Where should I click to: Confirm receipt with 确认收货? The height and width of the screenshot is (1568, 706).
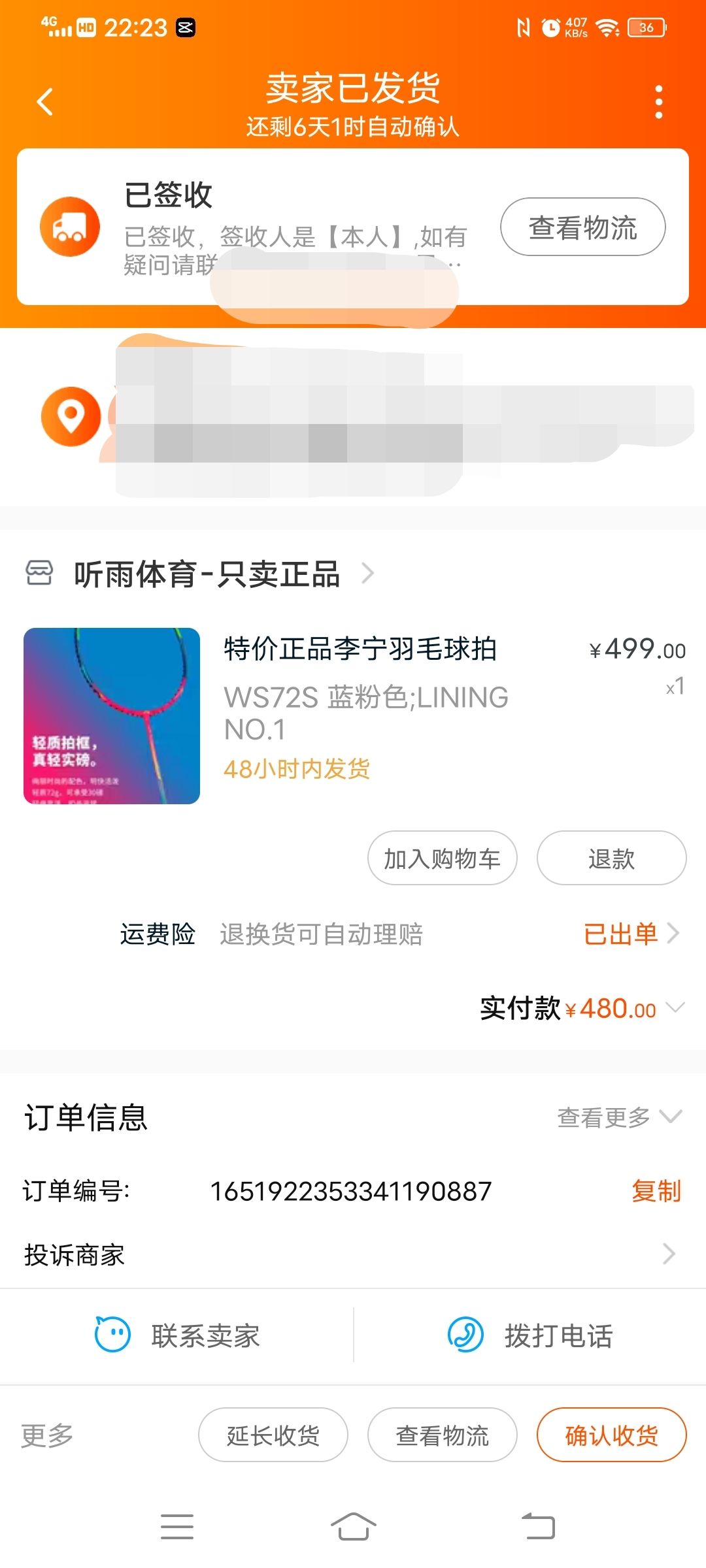611,1435
